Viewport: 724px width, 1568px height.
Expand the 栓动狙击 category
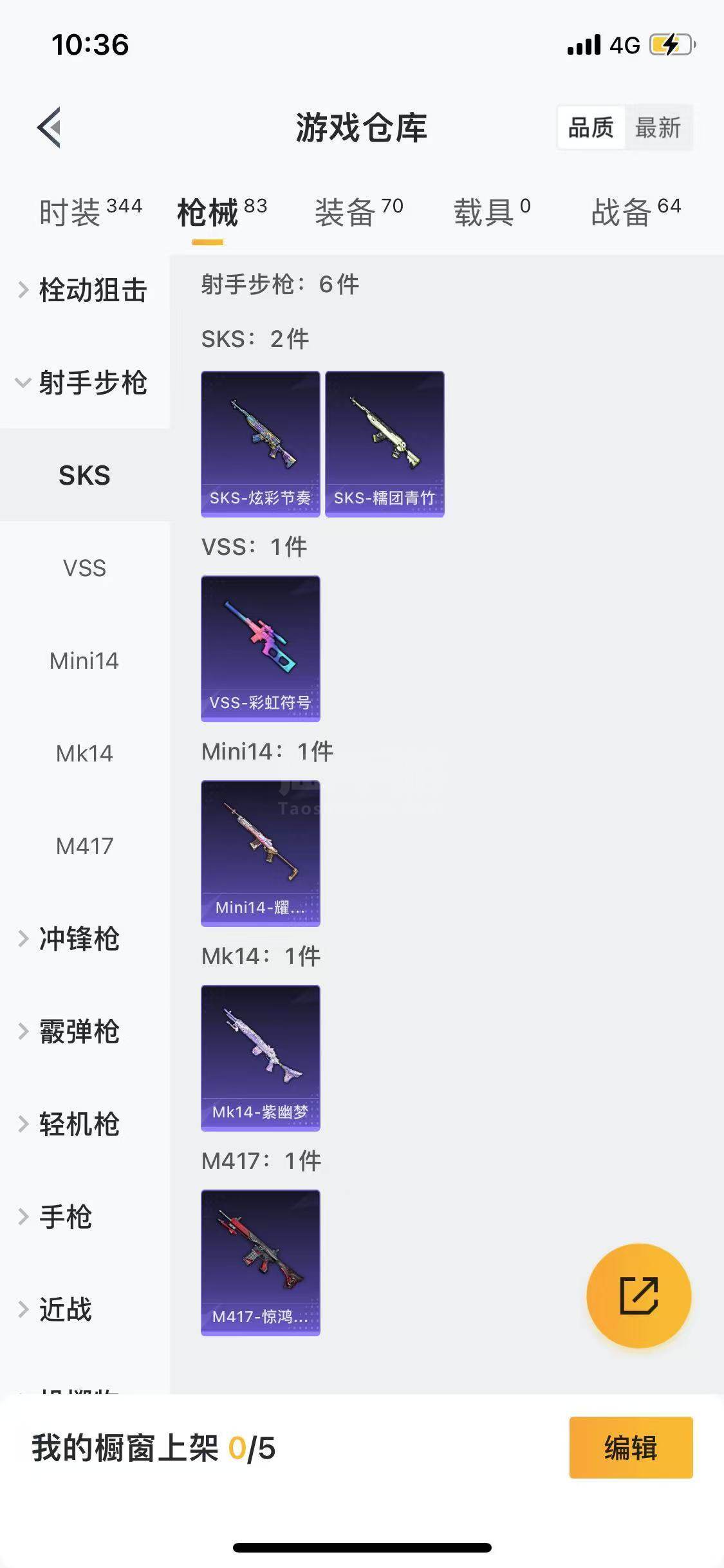click(x=84, y=290)
